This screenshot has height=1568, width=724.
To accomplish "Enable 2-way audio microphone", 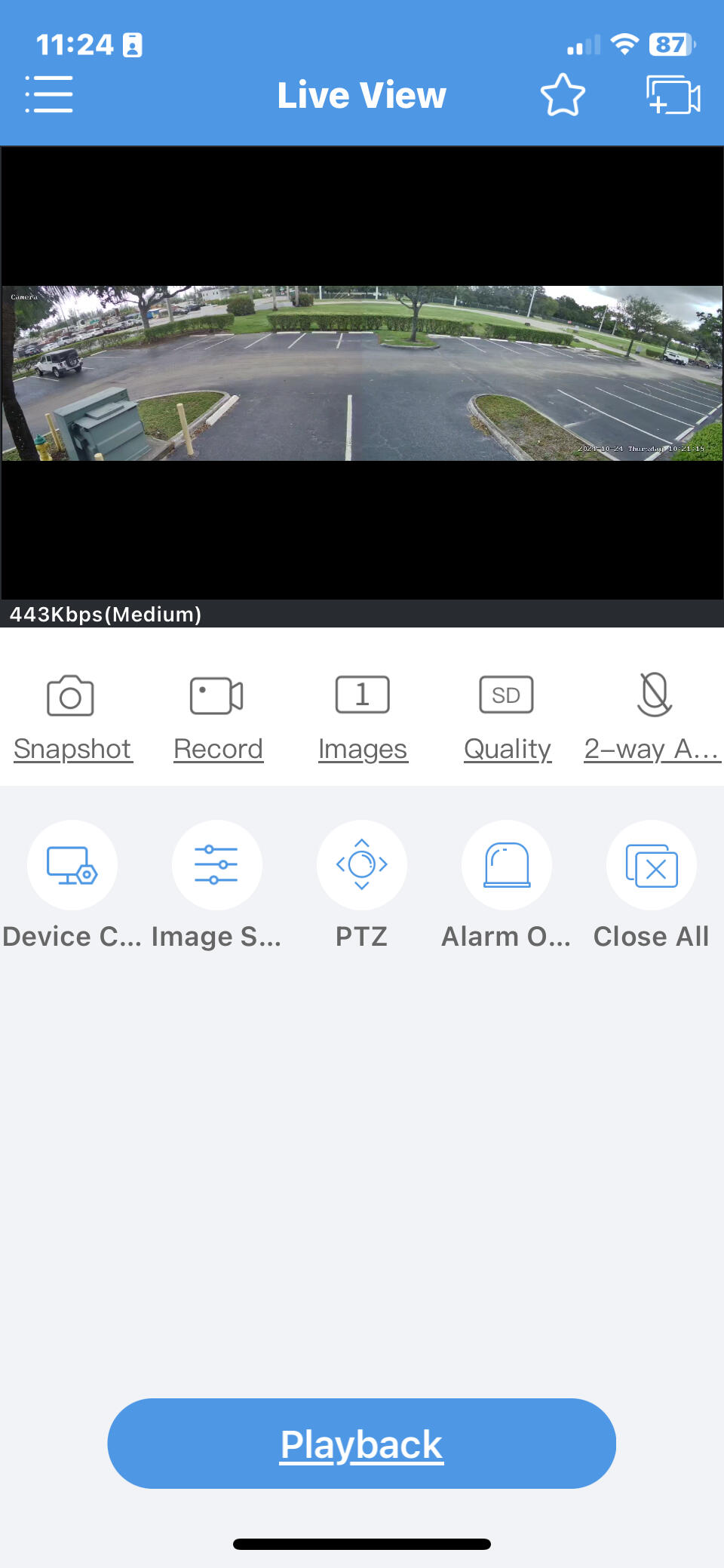I will [653, 713].
